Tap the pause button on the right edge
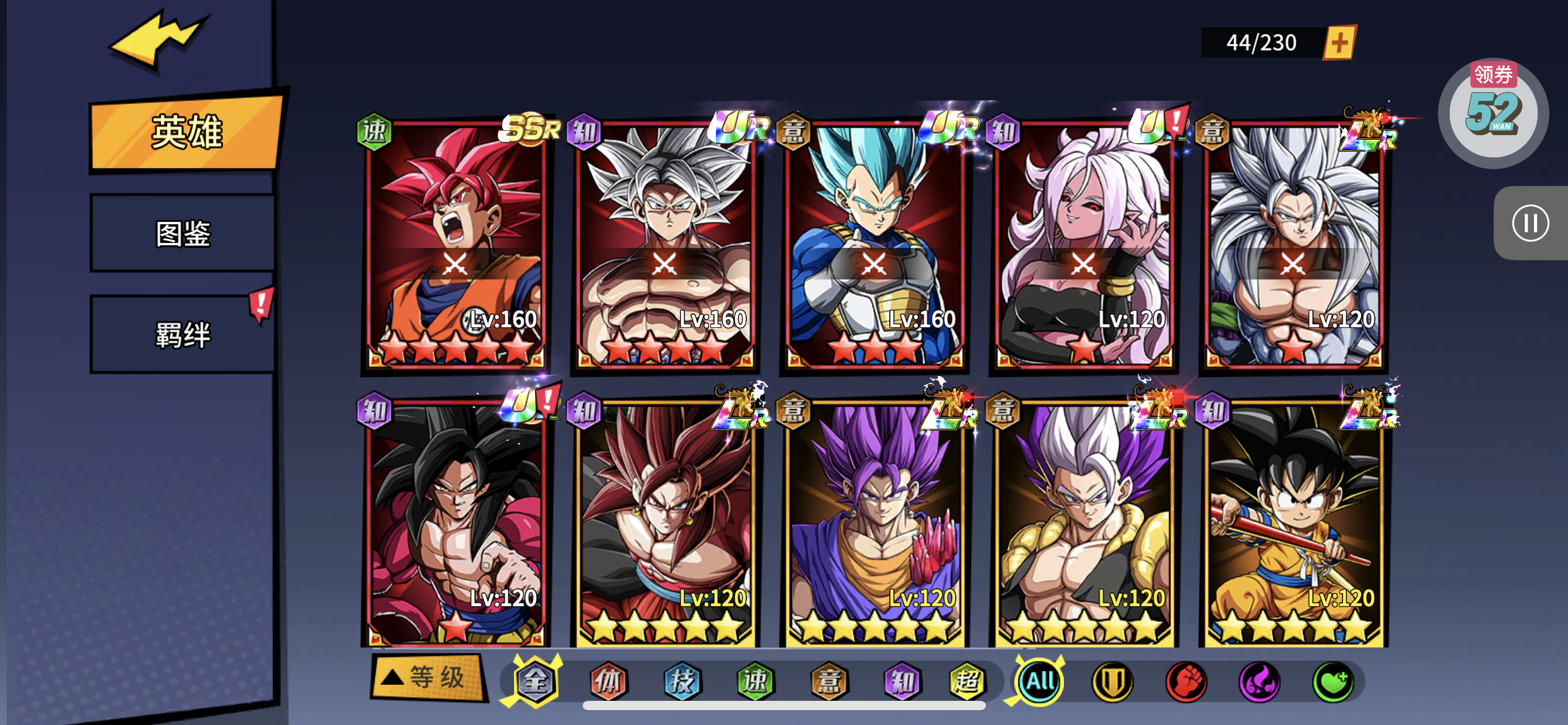The width and height of the screenshot is (1568, 725). coord(1530,223)
